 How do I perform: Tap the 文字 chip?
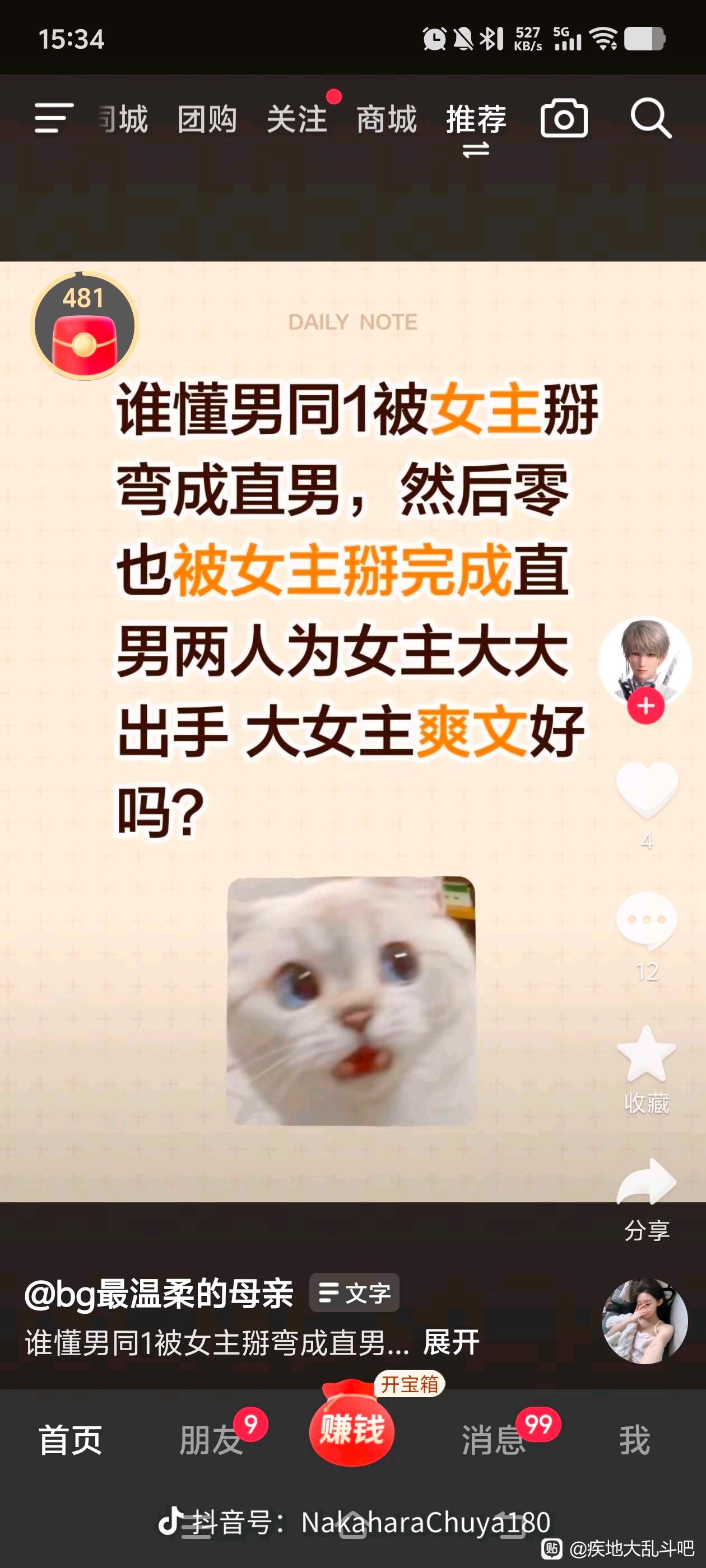click(355, 1294)
